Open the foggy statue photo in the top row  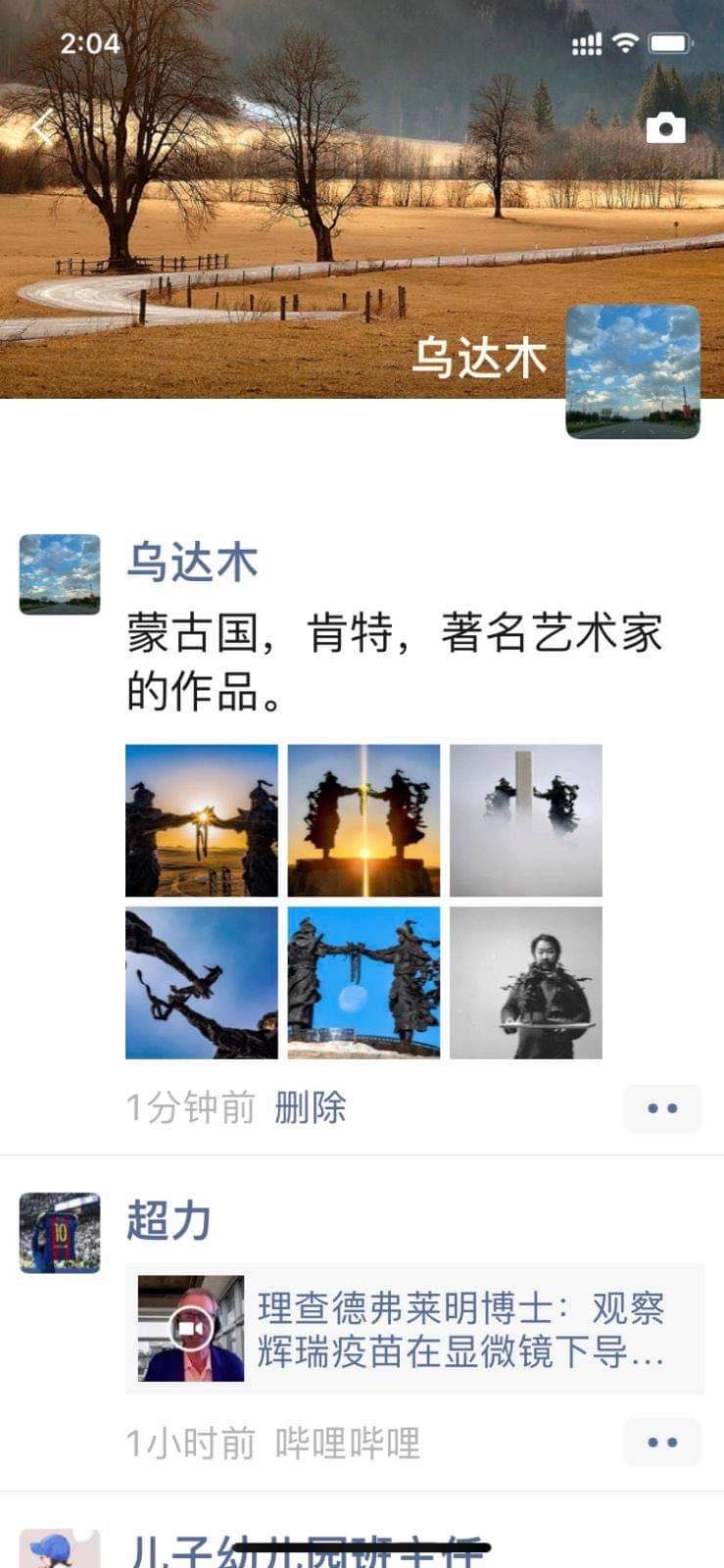tap(525, 820)
